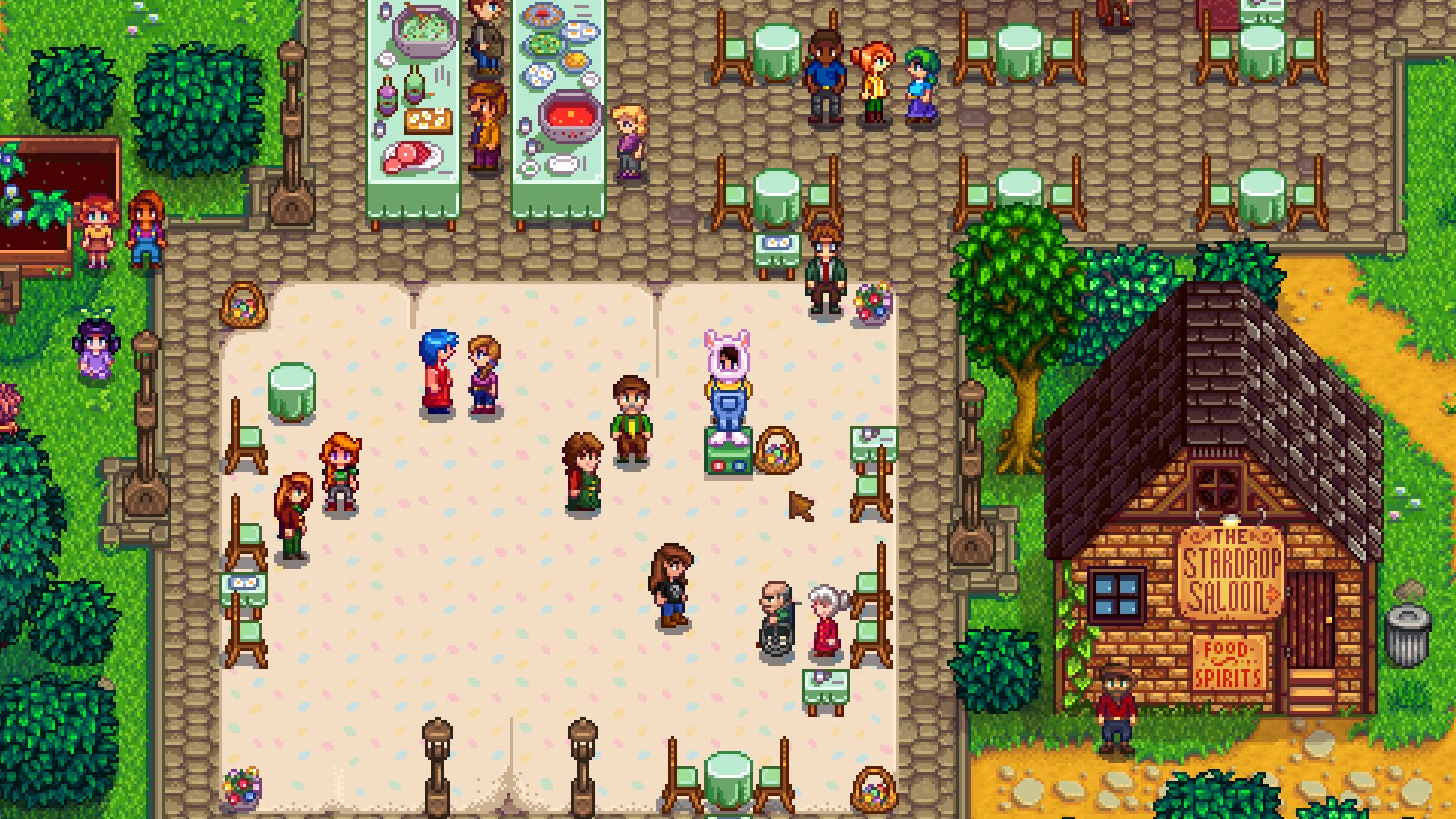Screen dimensions: 1456x819
Task: Talk to the bald man in the wheelchair
Action: pyautogui.click(x=777, y=620)
